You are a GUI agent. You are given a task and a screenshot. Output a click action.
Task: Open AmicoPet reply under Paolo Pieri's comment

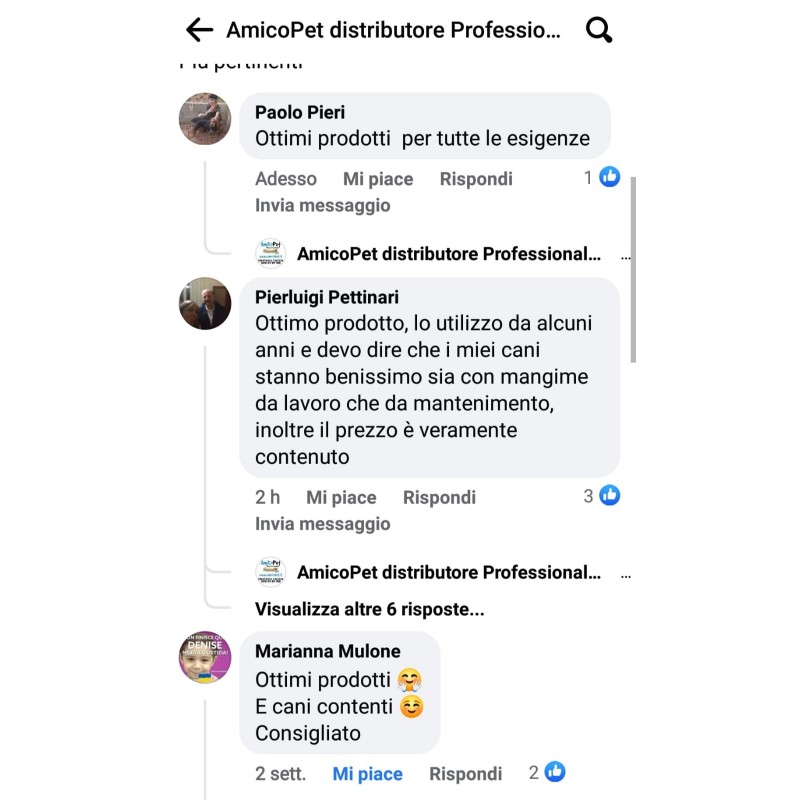click(448, 254)
